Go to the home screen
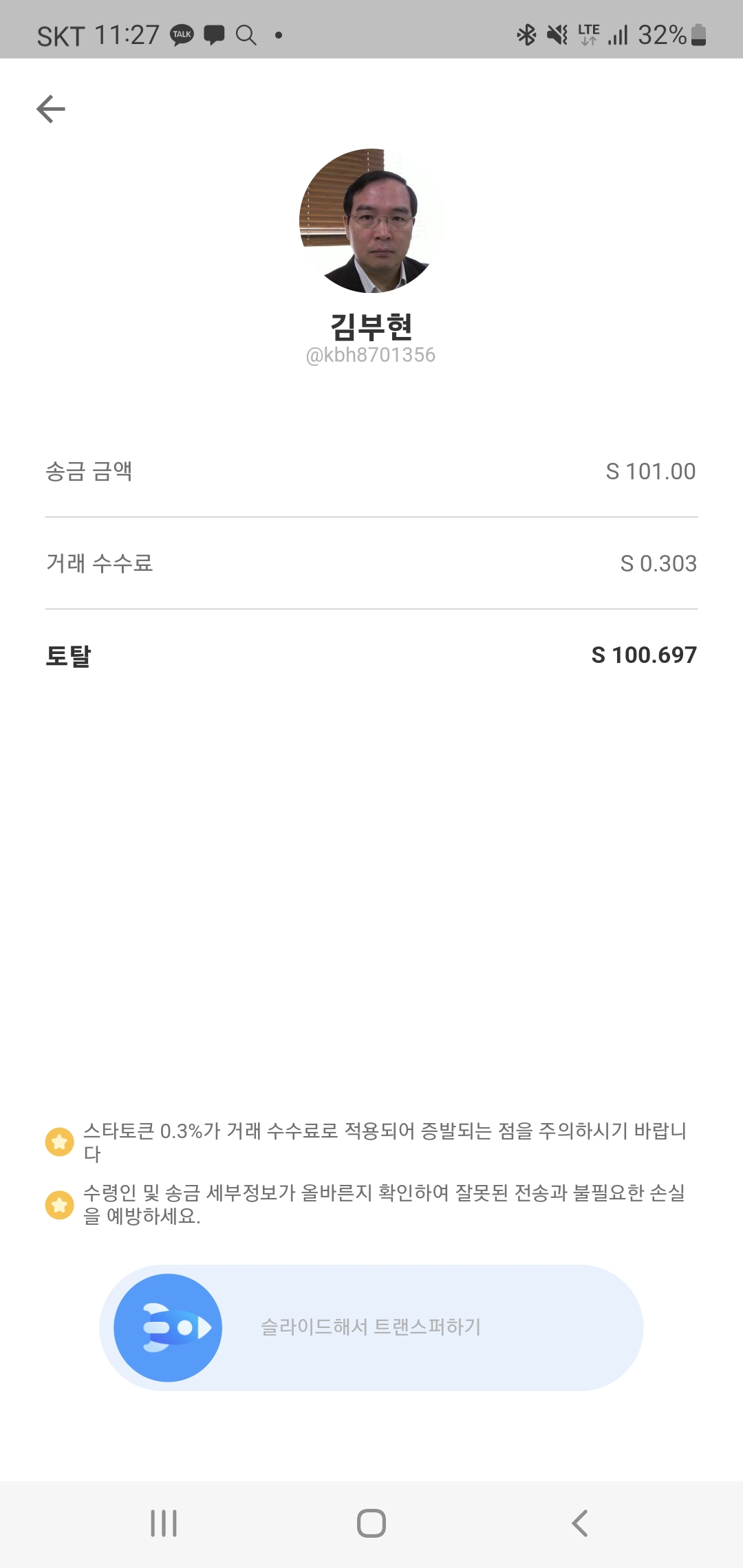Image resolution: width=743 pixels, height=1568 pixels. point(371,1523)
